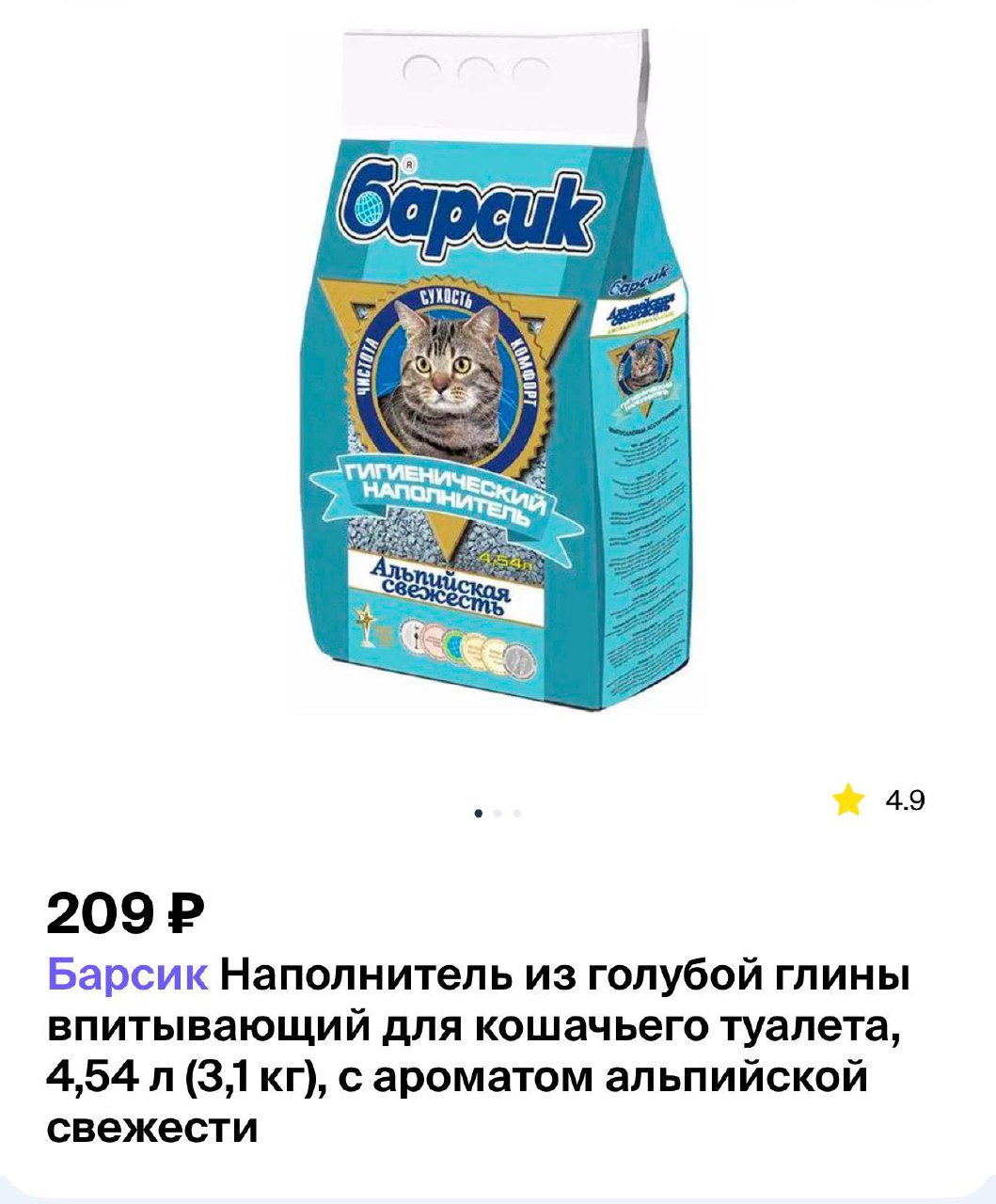Open the product photo of Барсик litter
996x1204 pixels.
click(498, 376)
